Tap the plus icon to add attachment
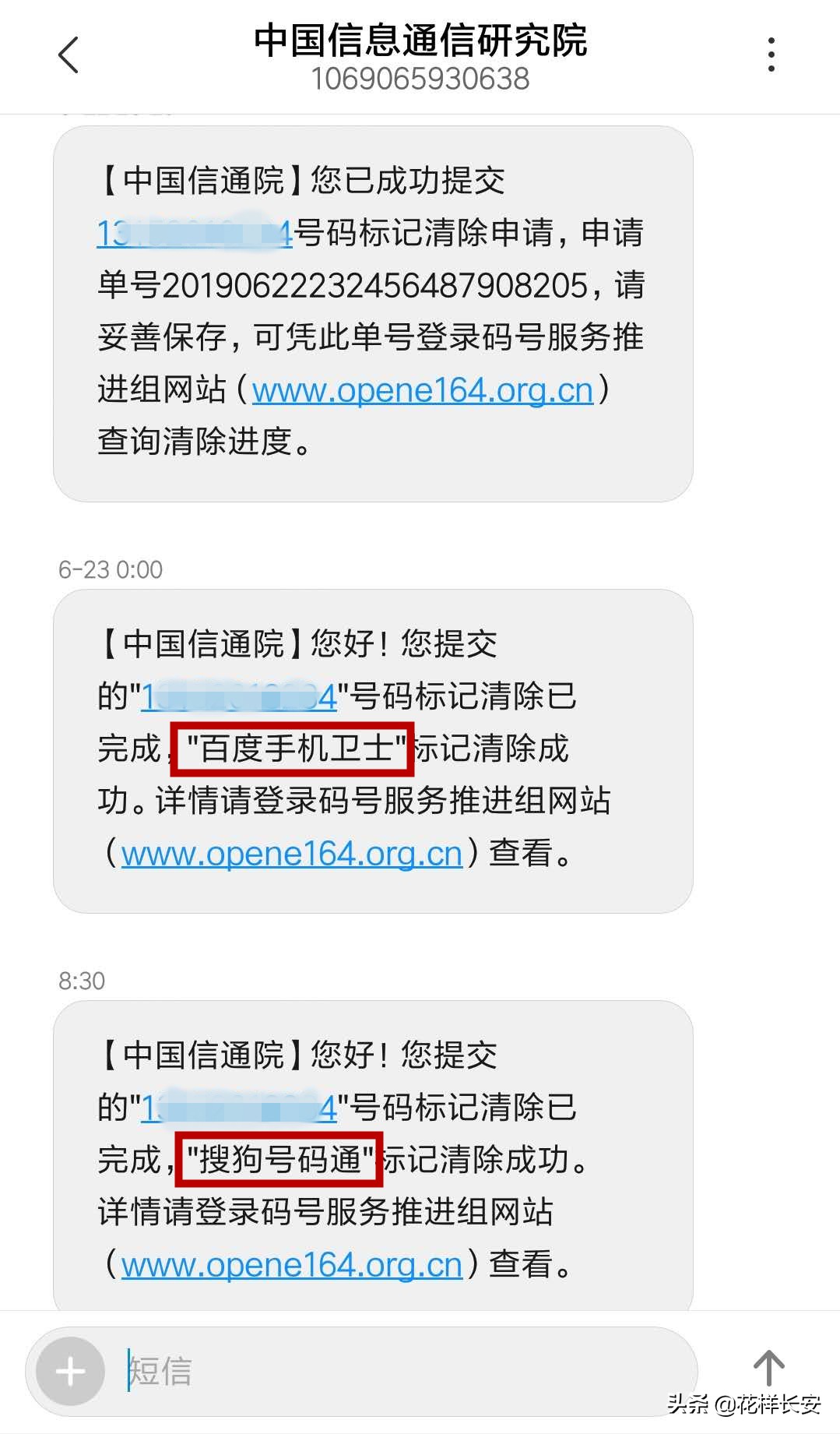The width and height of the screenshot is (840, 1434). coord(72,1371)
